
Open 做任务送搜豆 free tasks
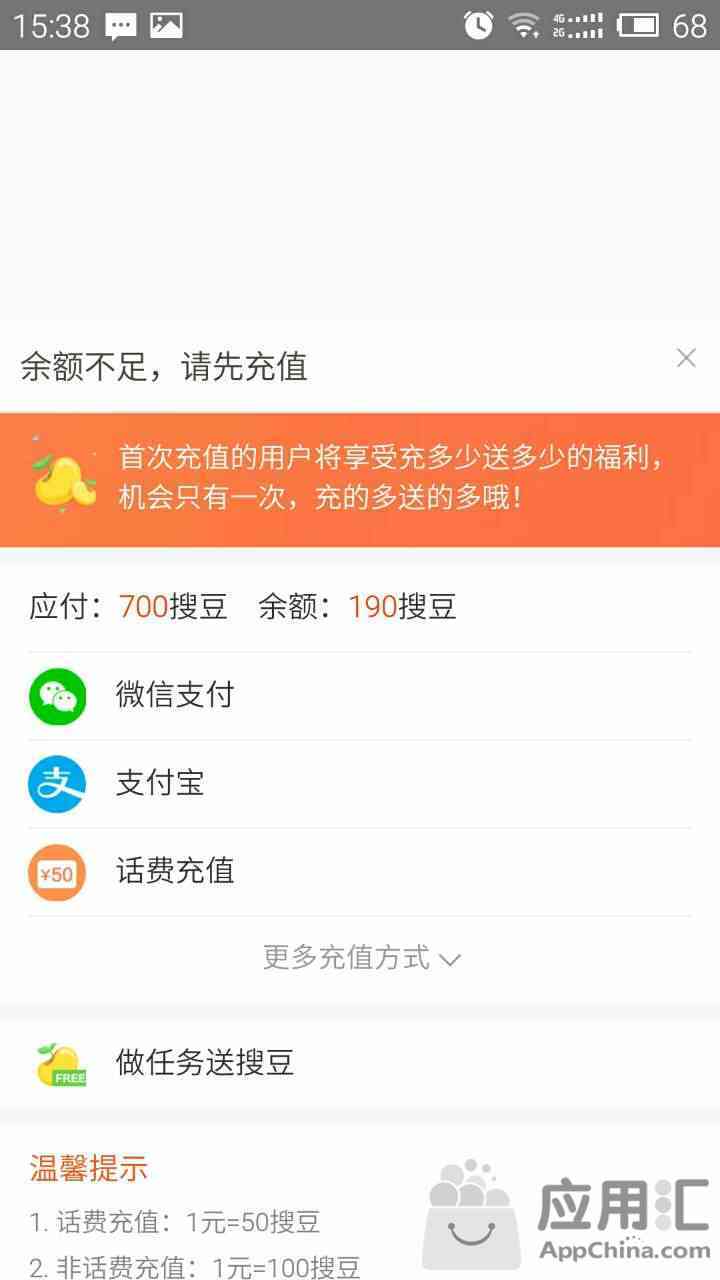click(360, 1063)
